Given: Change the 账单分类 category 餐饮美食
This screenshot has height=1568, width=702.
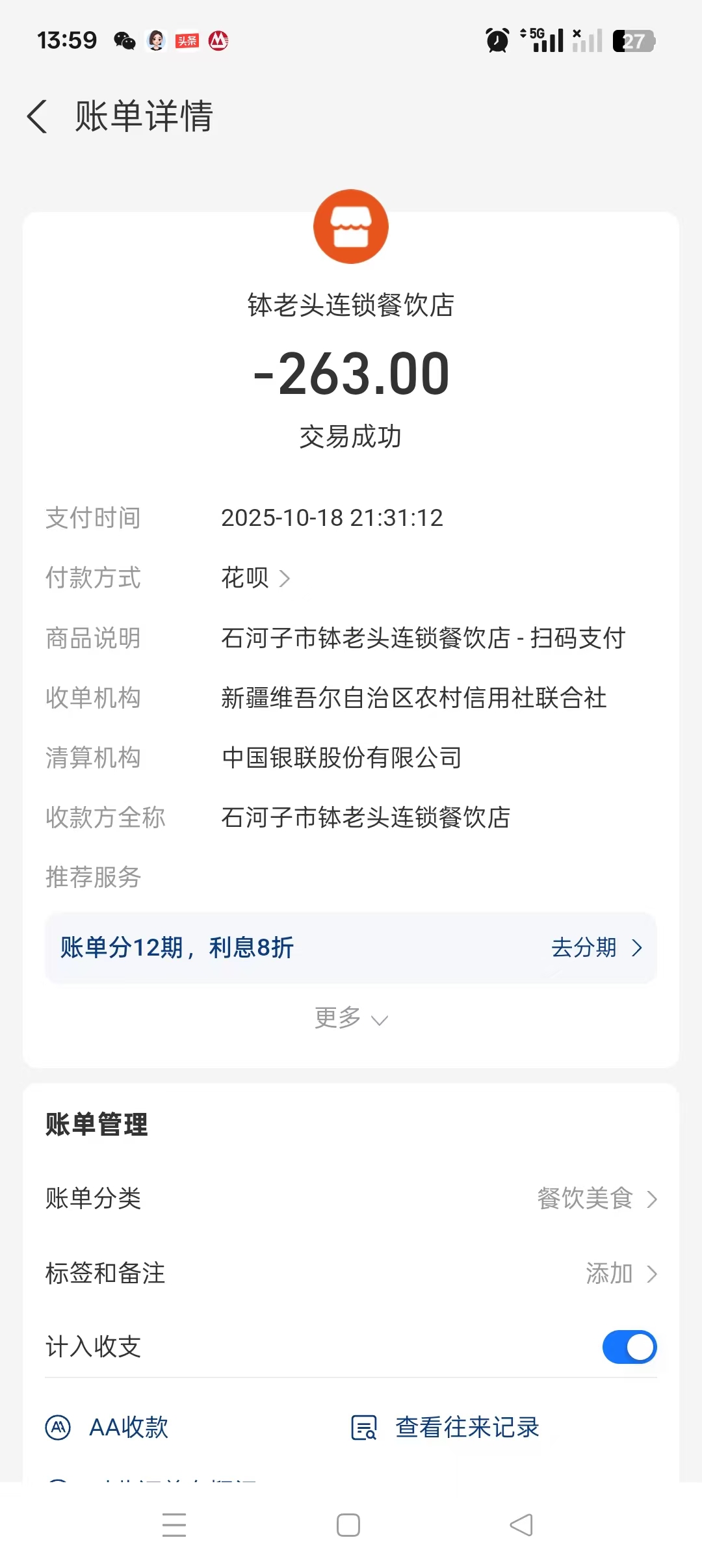Looking at the screenshot, I should [596, 1198].
